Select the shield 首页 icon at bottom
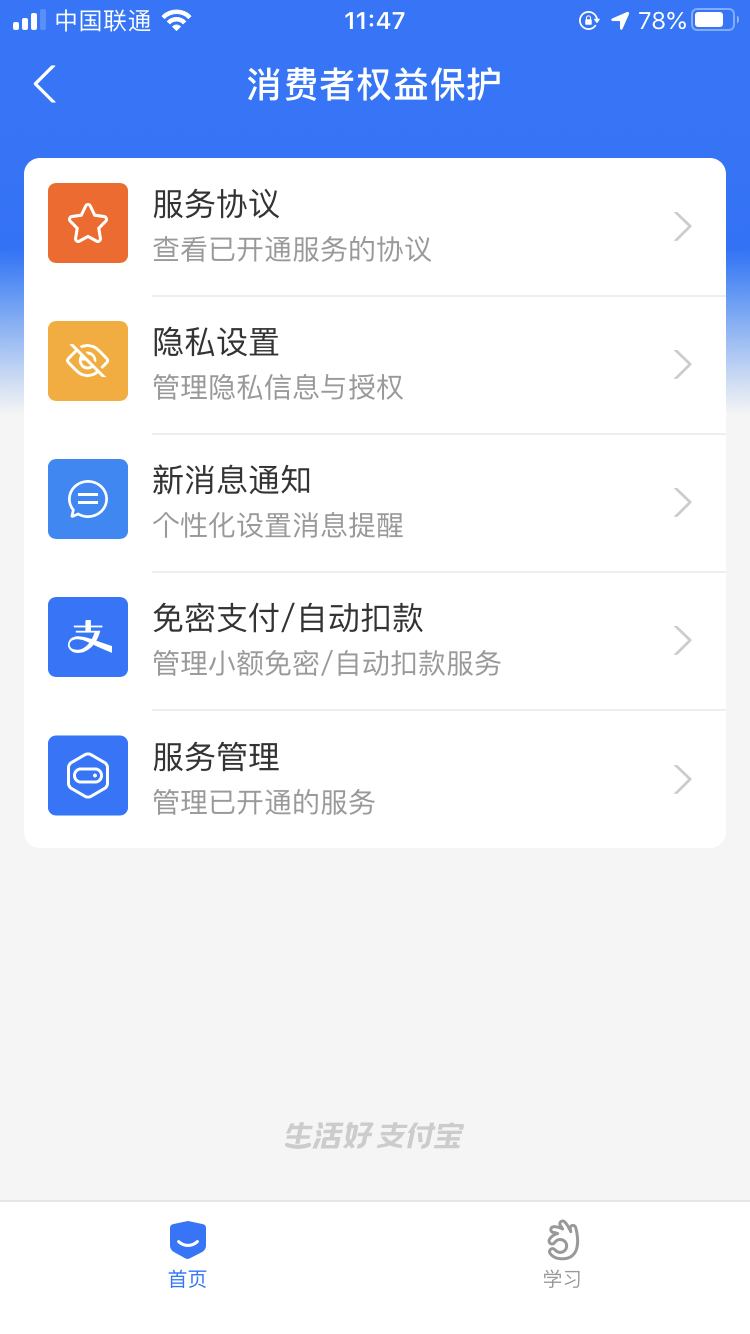This screenshot has height=1334, width=750. coord(185,1238)
